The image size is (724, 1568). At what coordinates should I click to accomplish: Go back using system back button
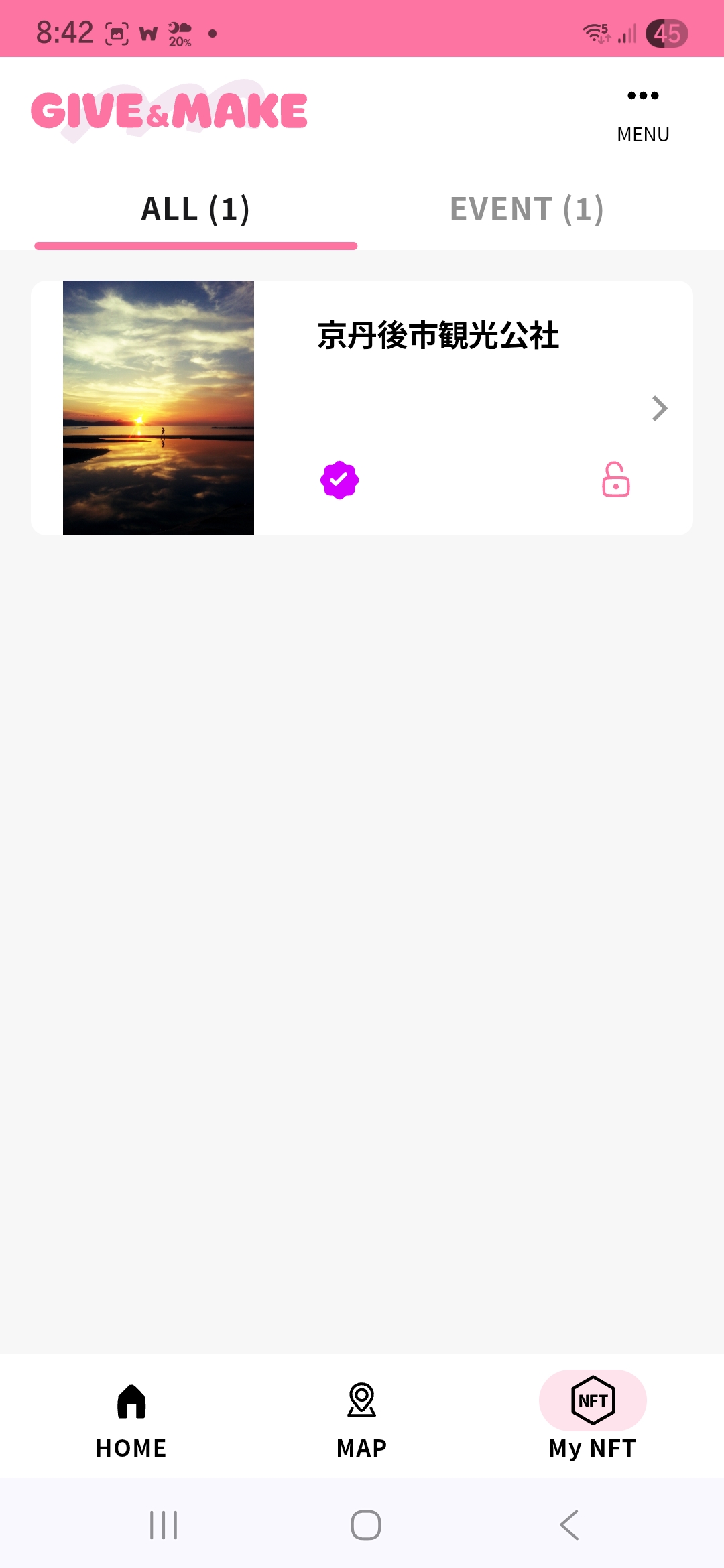coord(569,1525)
